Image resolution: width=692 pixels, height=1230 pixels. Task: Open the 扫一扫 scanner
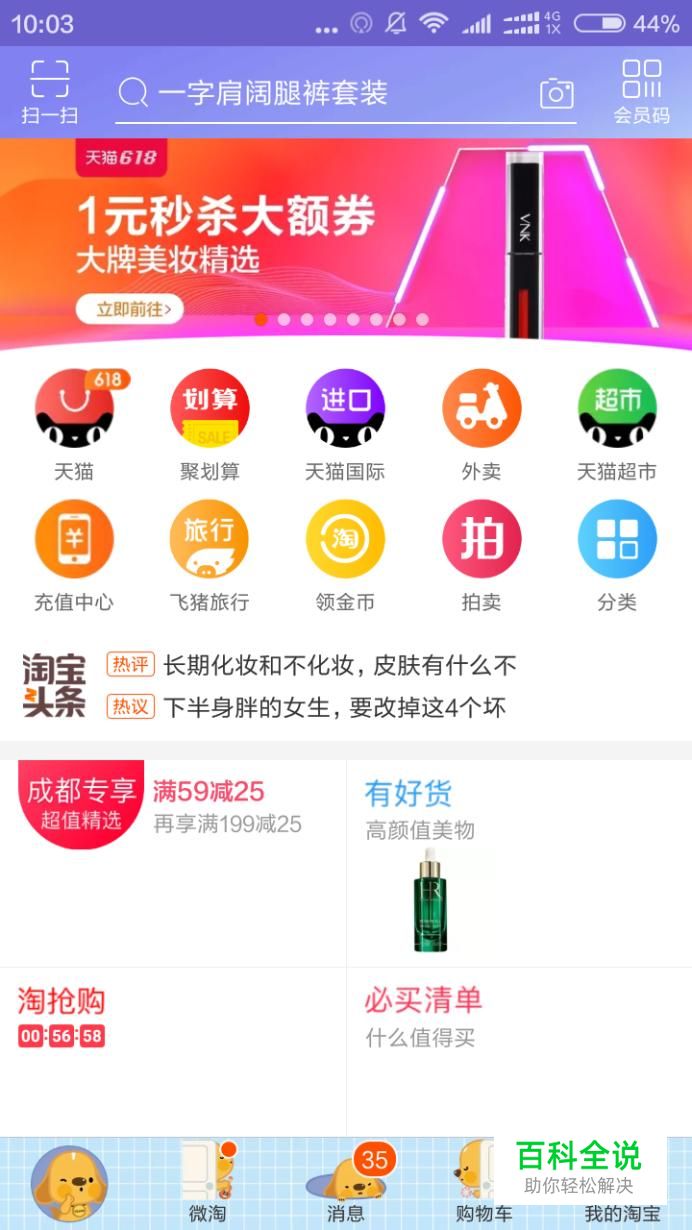[49, 92]
